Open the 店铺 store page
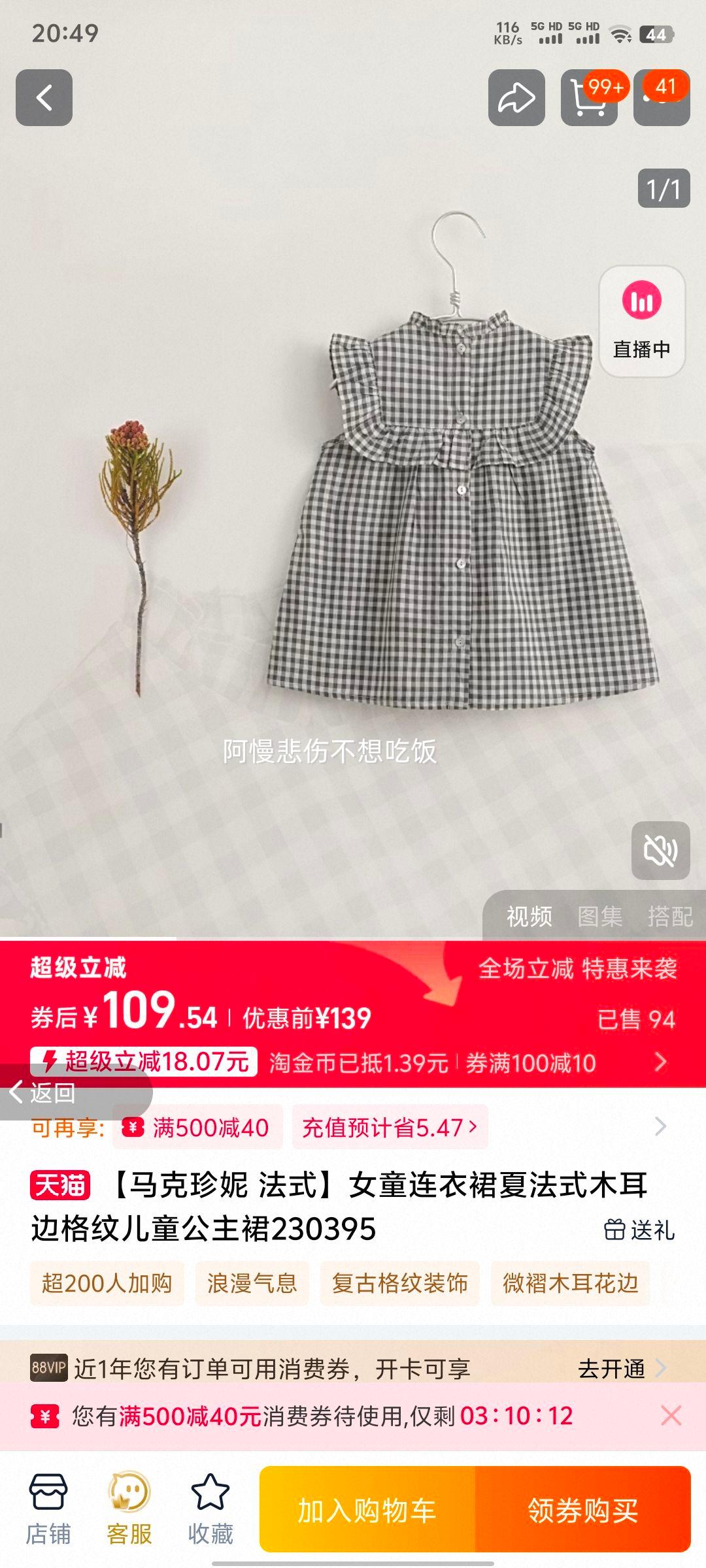The height and width of the screenshot is (1568, 706). pyautogui.click(x=48, y=1509)
